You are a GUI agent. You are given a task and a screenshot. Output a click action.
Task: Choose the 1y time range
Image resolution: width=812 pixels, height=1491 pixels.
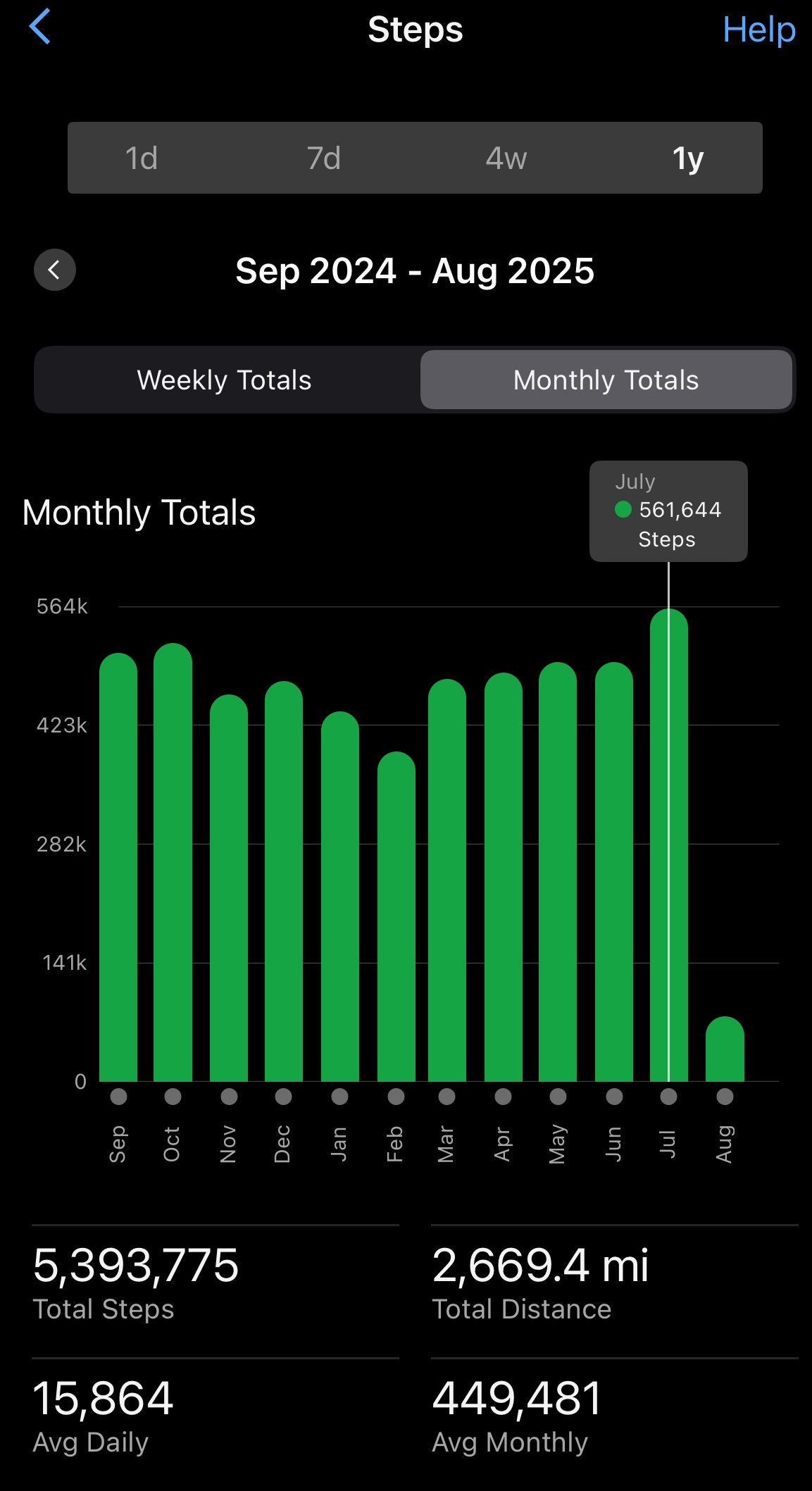pos(687,158)
